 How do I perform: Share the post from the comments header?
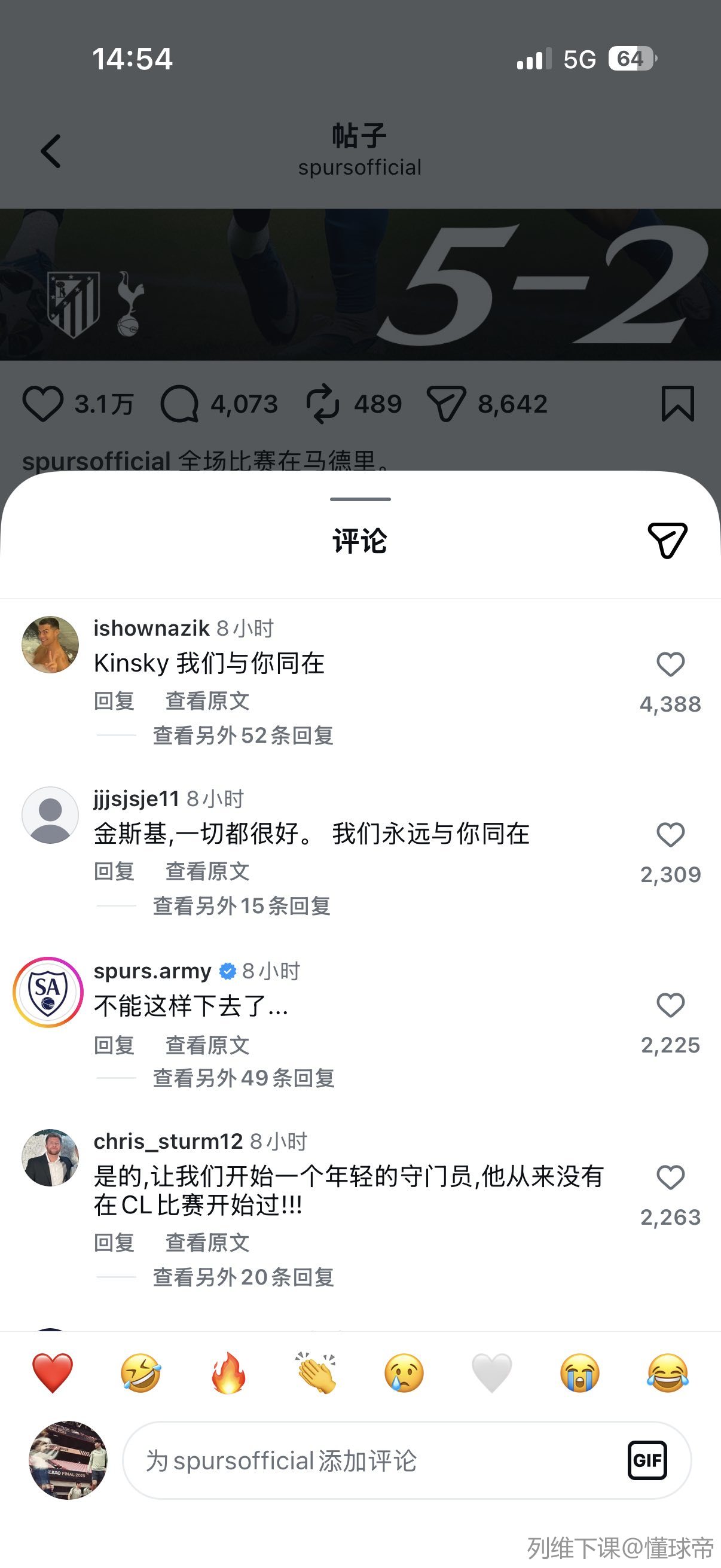click(x=667, y=541)
